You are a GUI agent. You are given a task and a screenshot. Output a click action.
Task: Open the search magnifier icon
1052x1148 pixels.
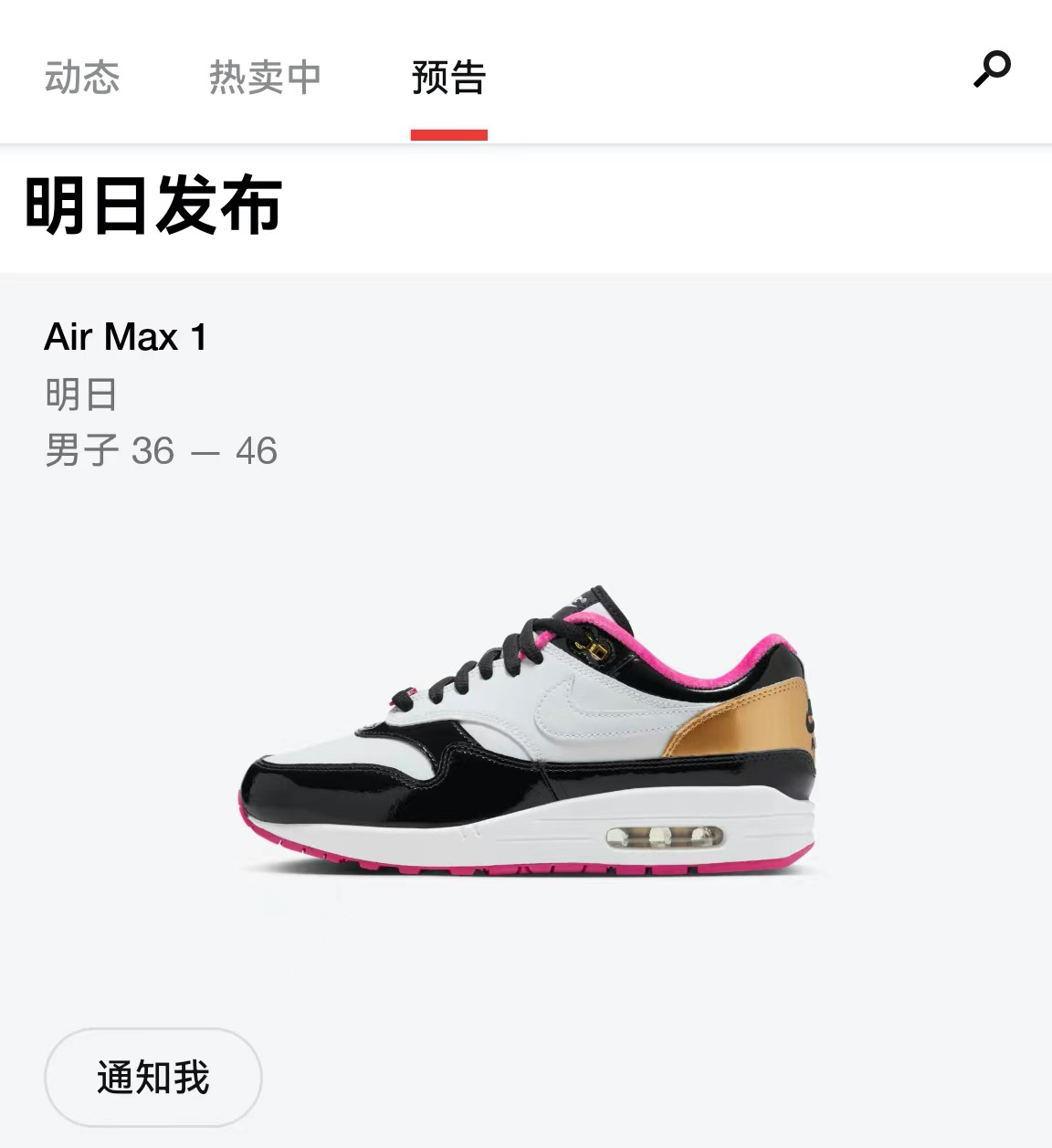pos(991,69)
